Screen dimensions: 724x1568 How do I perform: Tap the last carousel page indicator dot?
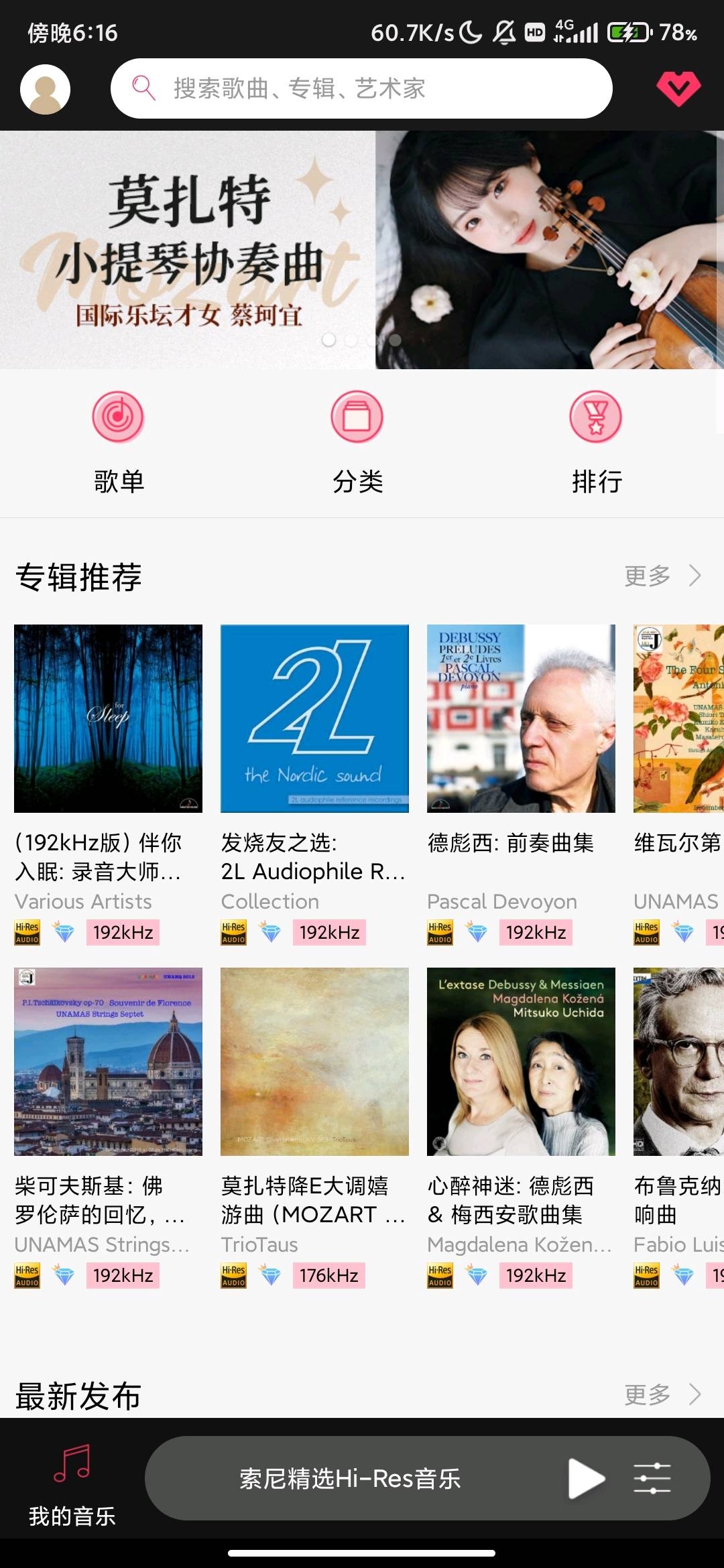pos(396,340)
